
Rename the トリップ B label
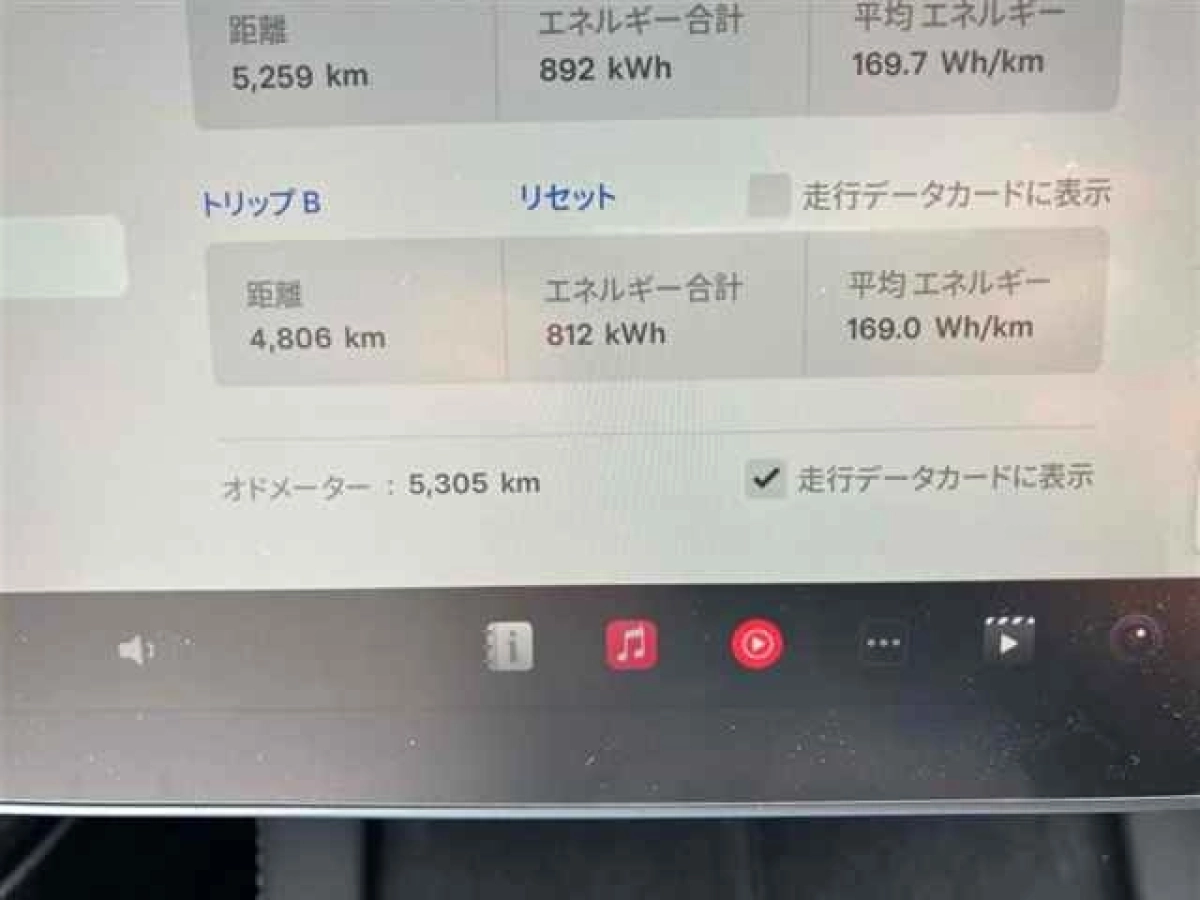(x=261, y=204)
